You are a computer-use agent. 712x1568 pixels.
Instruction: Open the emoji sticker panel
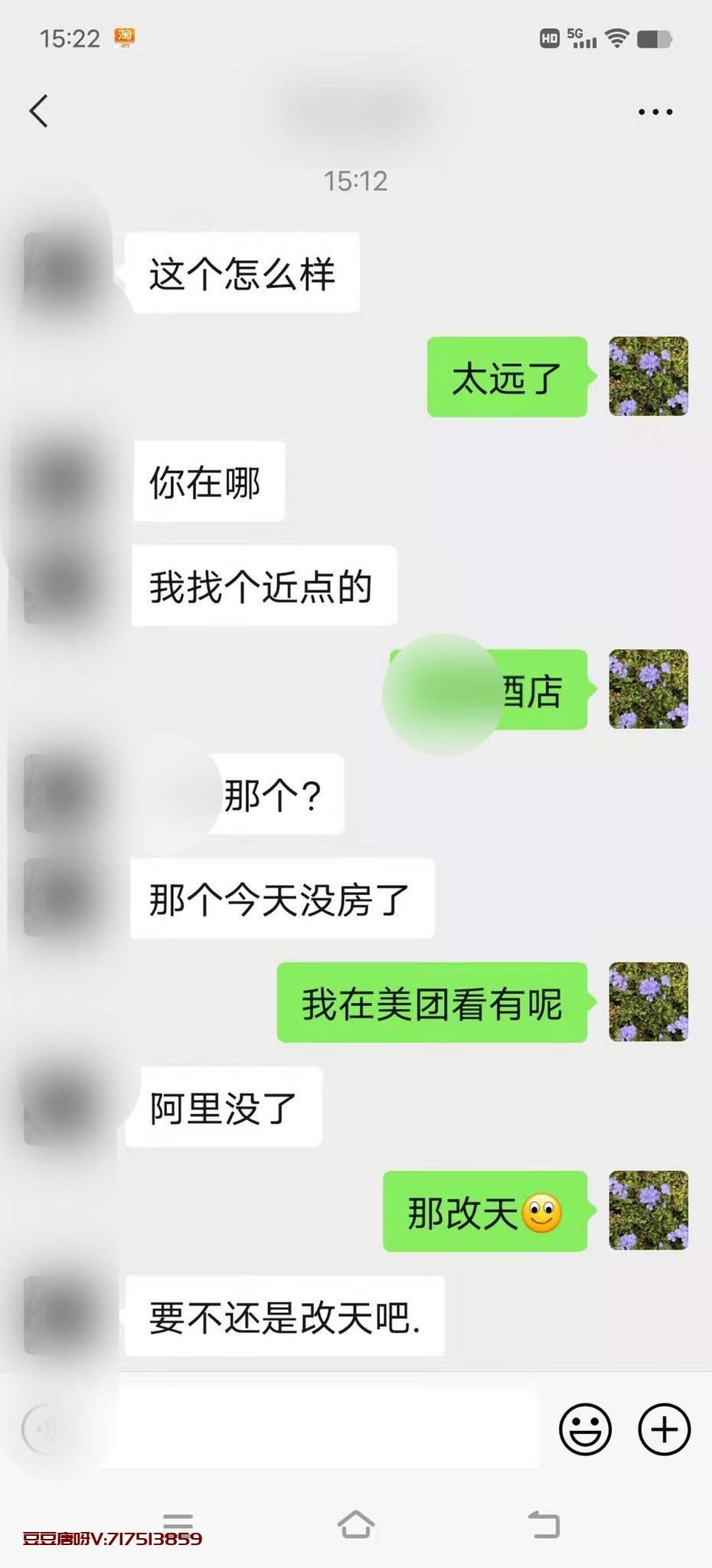point(585,1429)
